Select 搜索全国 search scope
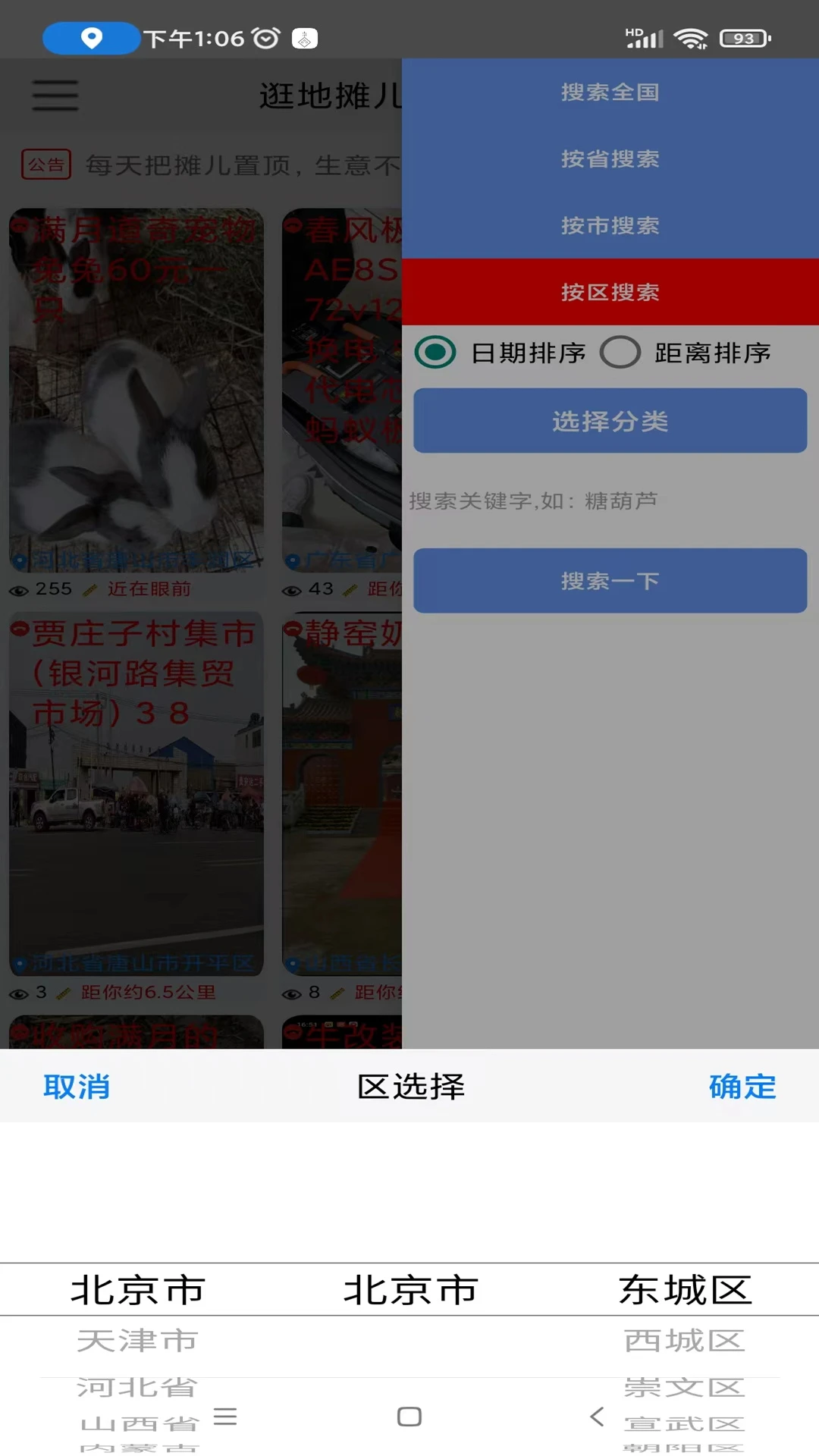The height and width of the screenshot is (1456, 819). pyautogui.click(x=610, y=92)
